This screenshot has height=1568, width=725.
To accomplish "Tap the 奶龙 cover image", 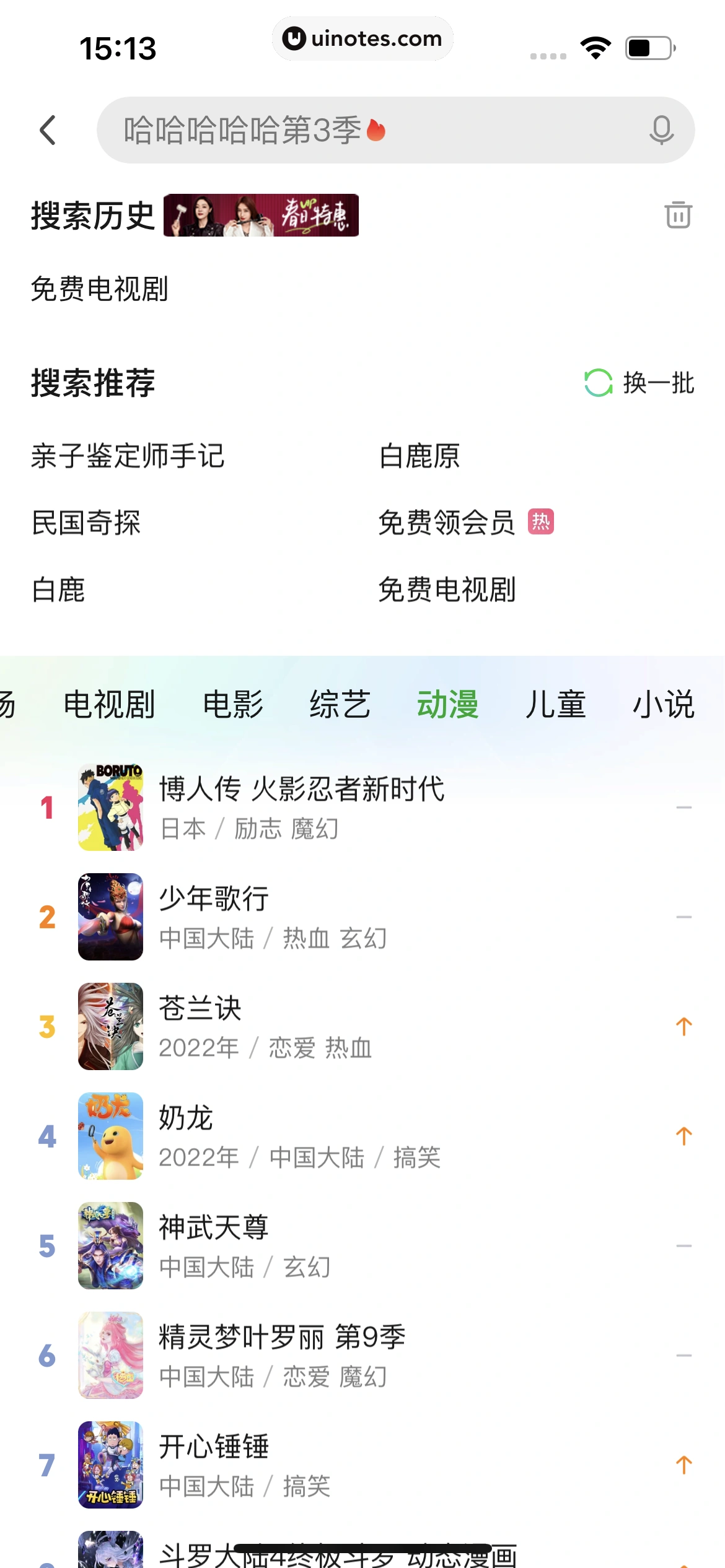I will (x=110, y=1137).
